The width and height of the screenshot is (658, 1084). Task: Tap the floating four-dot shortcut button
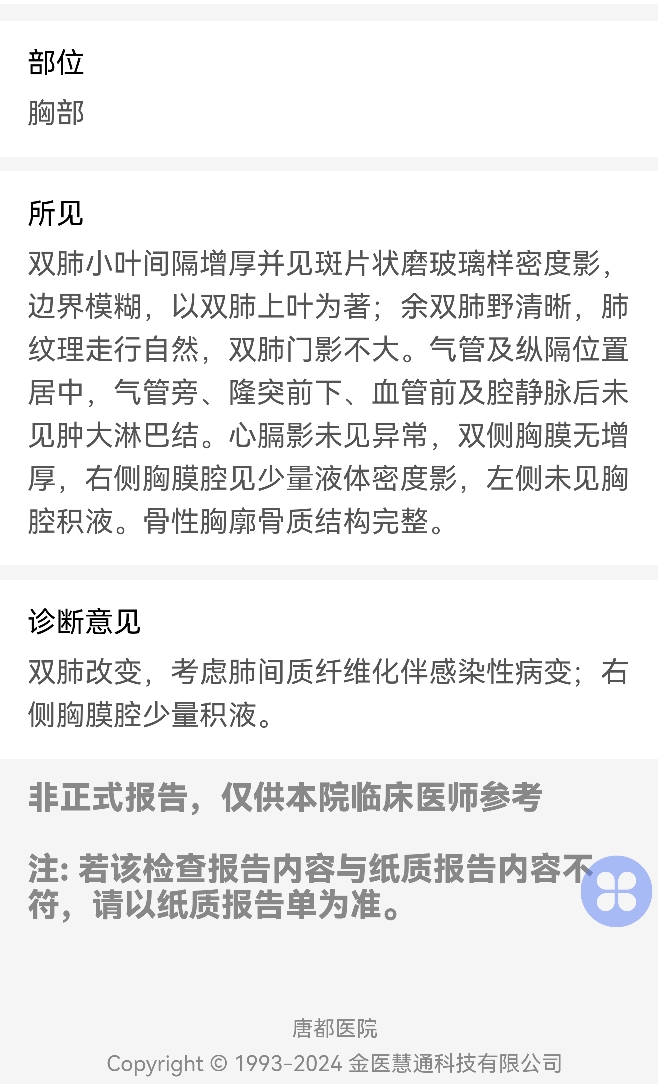[616, 891]
